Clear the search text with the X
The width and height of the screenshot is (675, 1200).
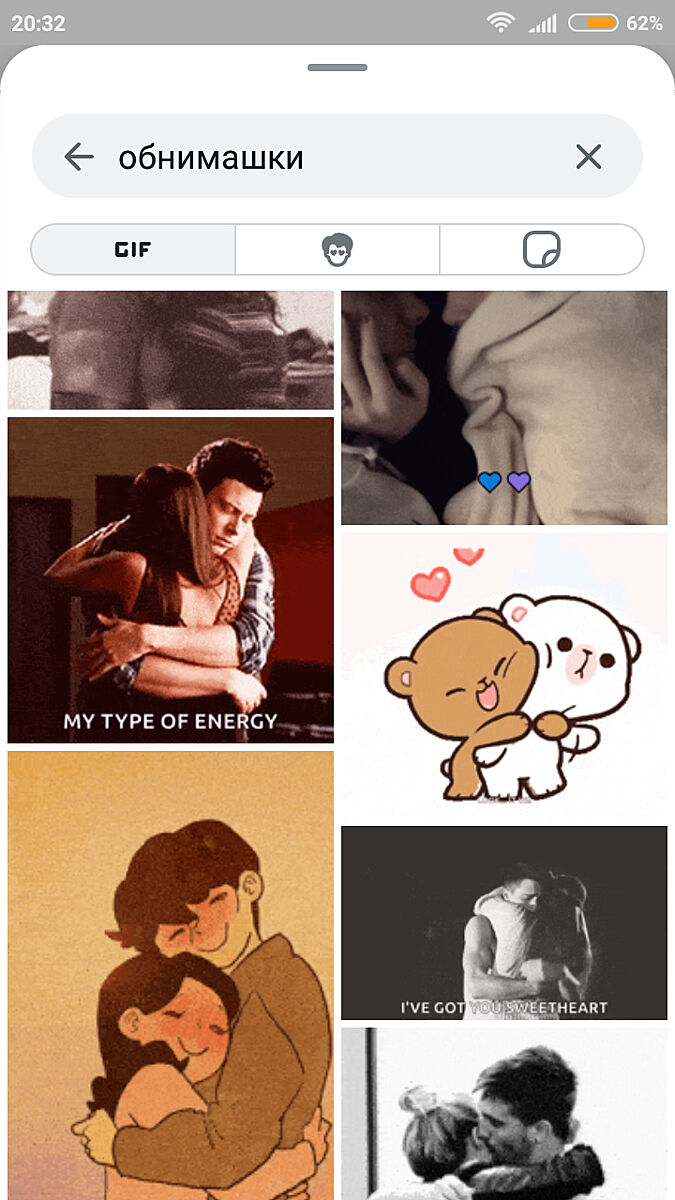click(x=588, y=156)
